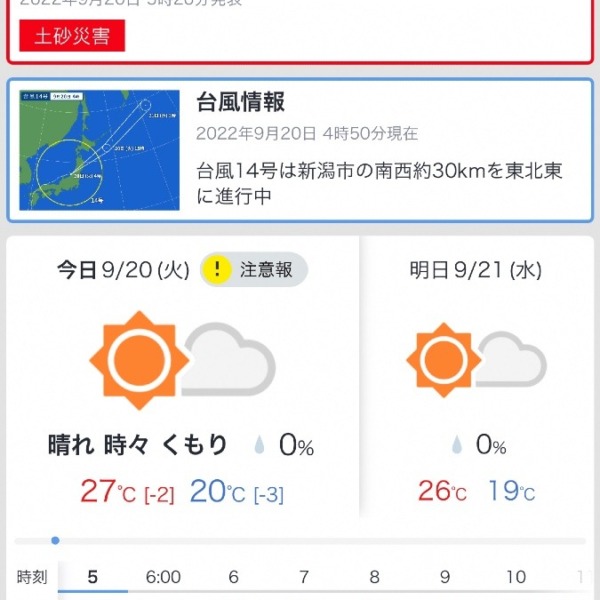600x600 pixels.
Task: Open today's 9/20 forecast card
Action: point(182,380)
